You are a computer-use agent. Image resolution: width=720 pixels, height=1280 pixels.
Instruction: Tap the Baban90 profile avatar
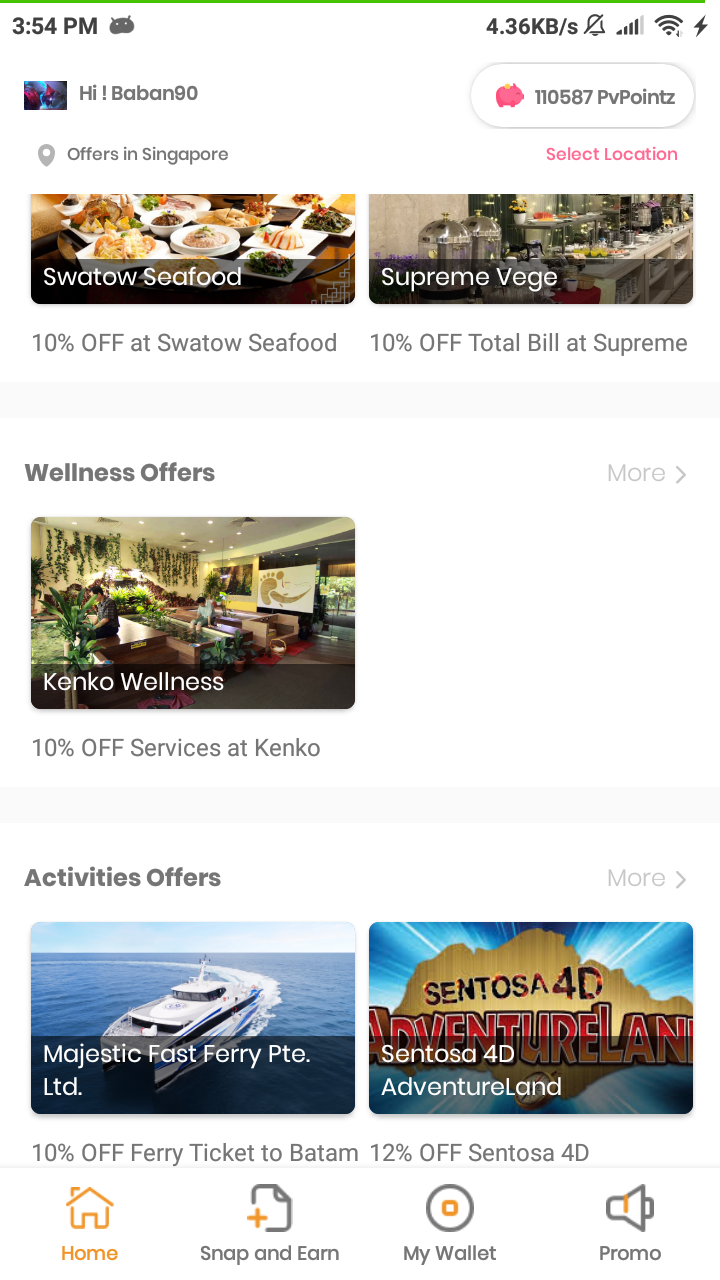point(45,95)
